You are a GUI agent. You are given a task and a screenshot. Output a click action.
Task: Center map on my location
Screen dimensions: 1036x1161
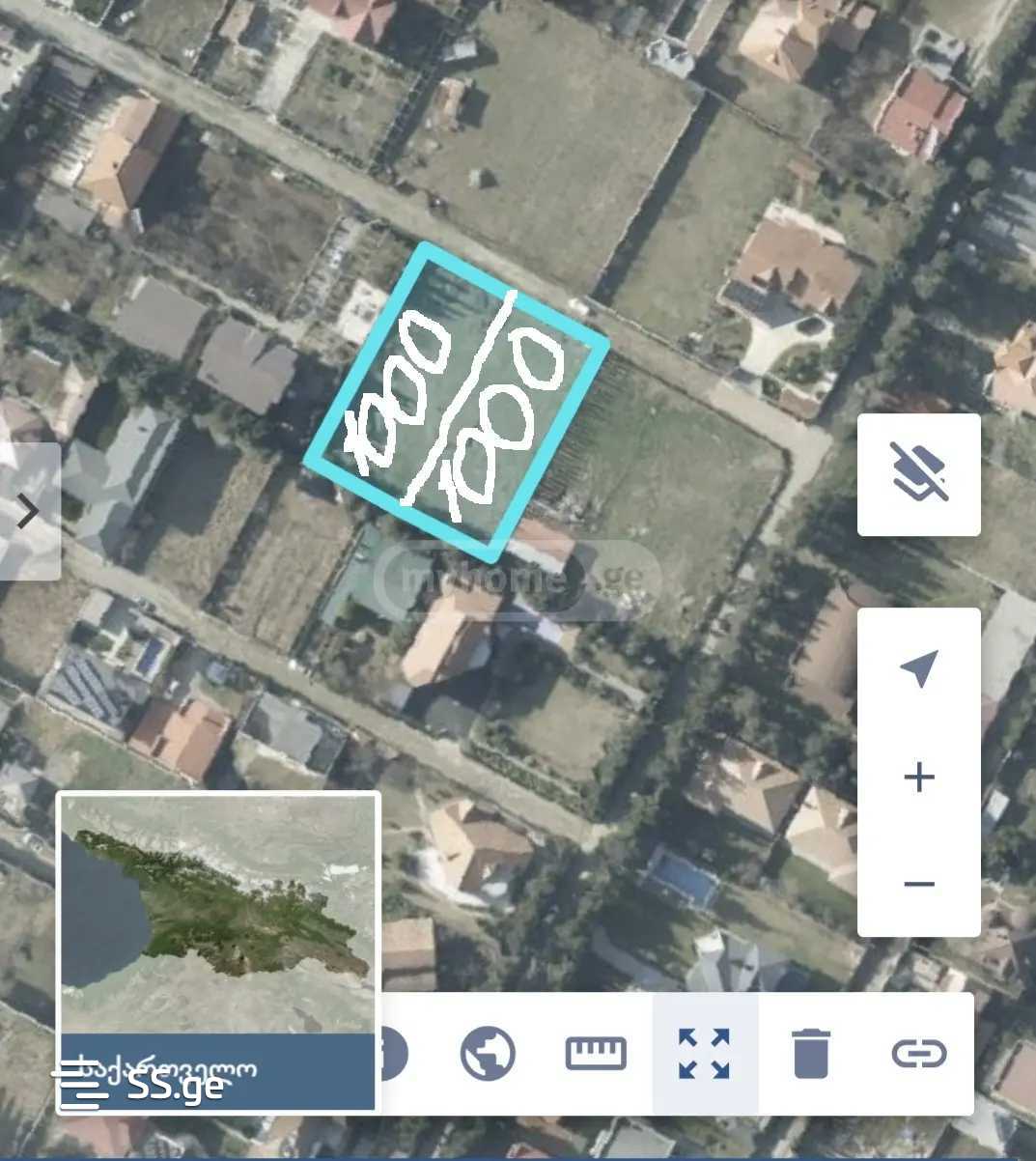918,668
